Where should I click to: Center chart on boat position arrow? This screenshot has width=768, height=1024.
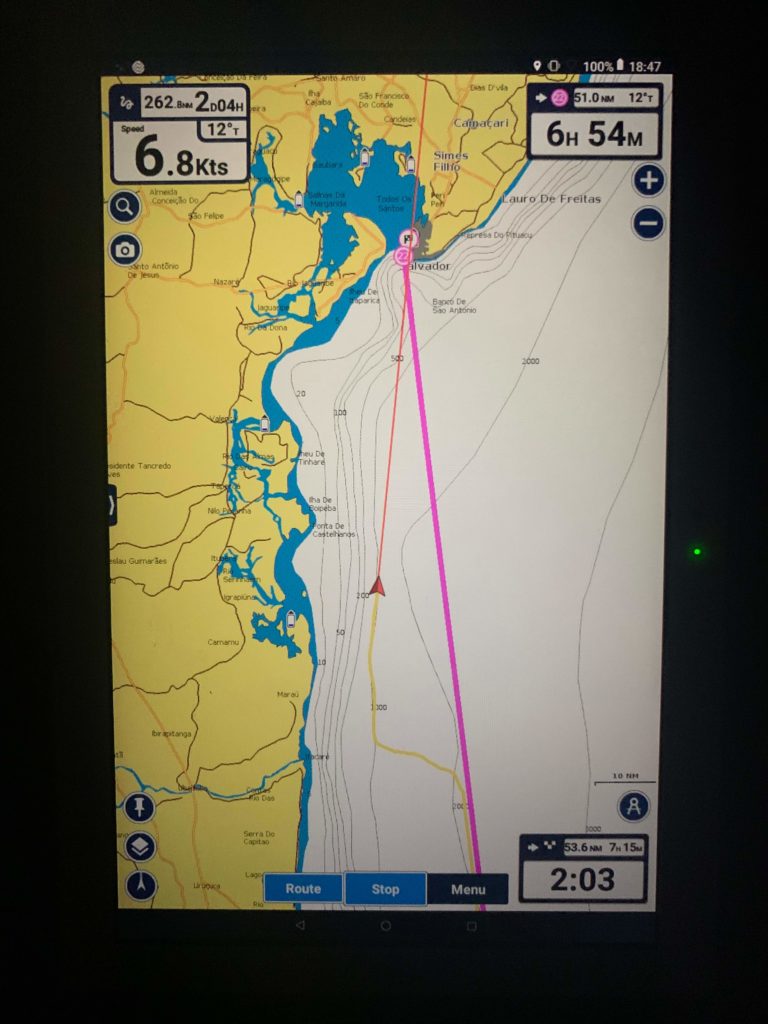pyautogui.click(x=141, y=885)
